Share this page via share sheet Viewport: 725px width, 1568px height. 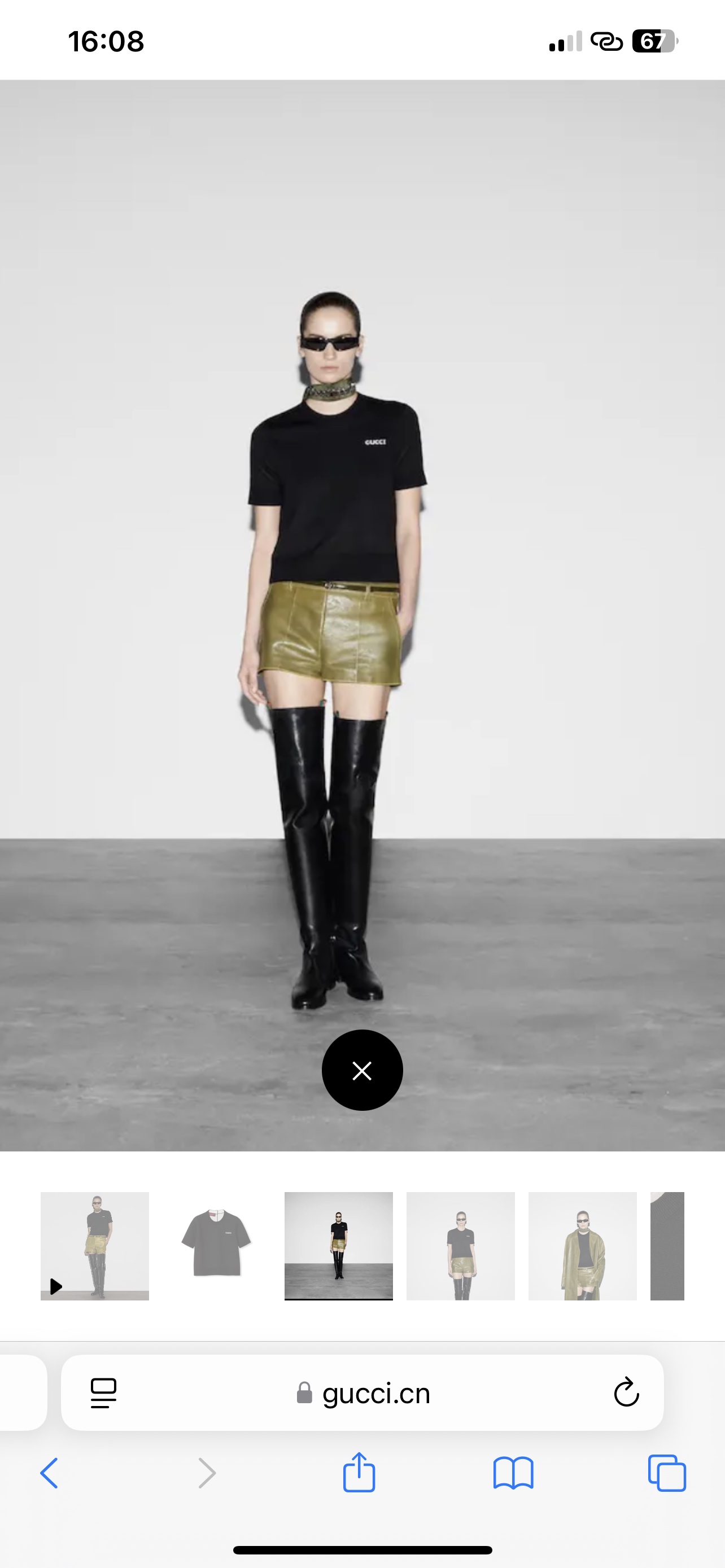tap(359, 1473)
